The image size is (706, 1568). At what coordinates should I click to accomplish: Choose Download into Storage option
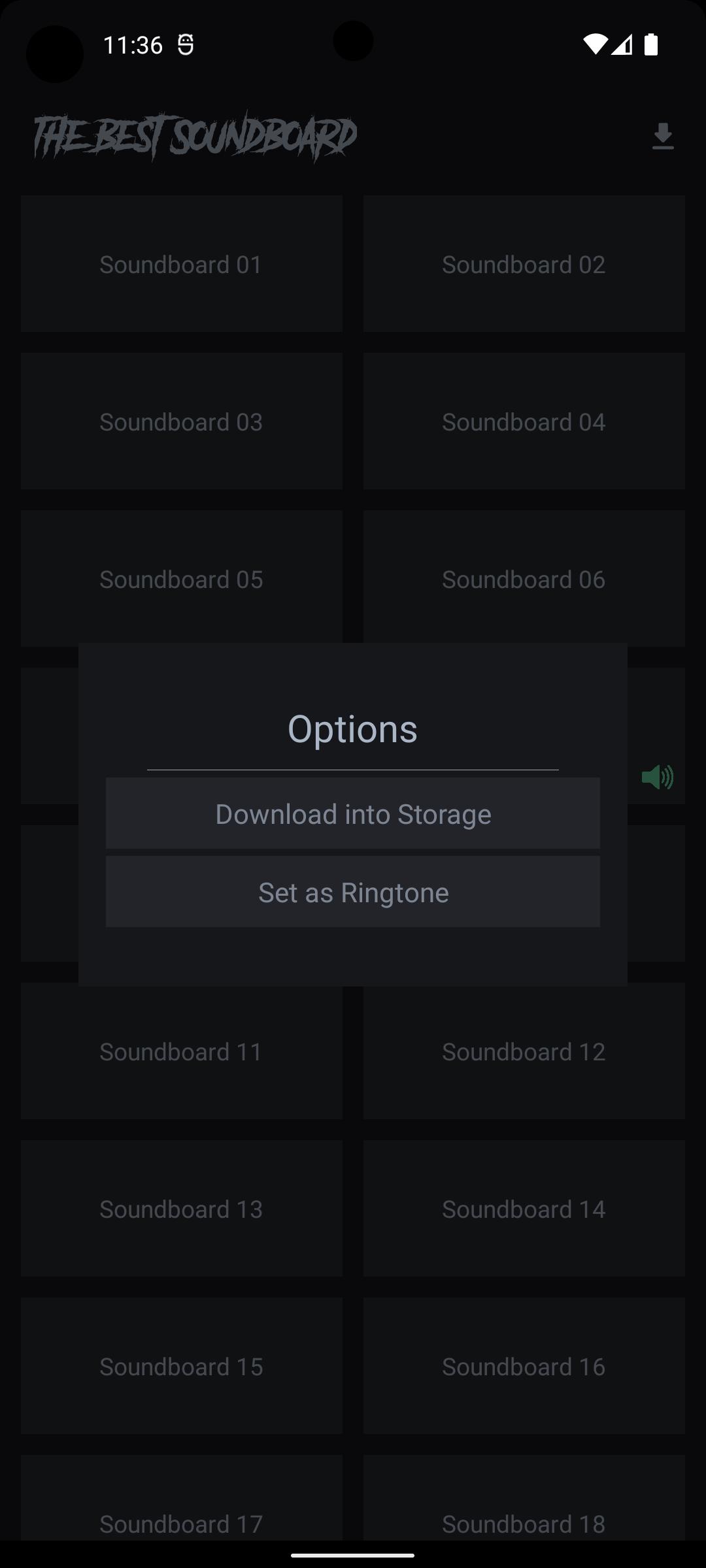point(353,813)
